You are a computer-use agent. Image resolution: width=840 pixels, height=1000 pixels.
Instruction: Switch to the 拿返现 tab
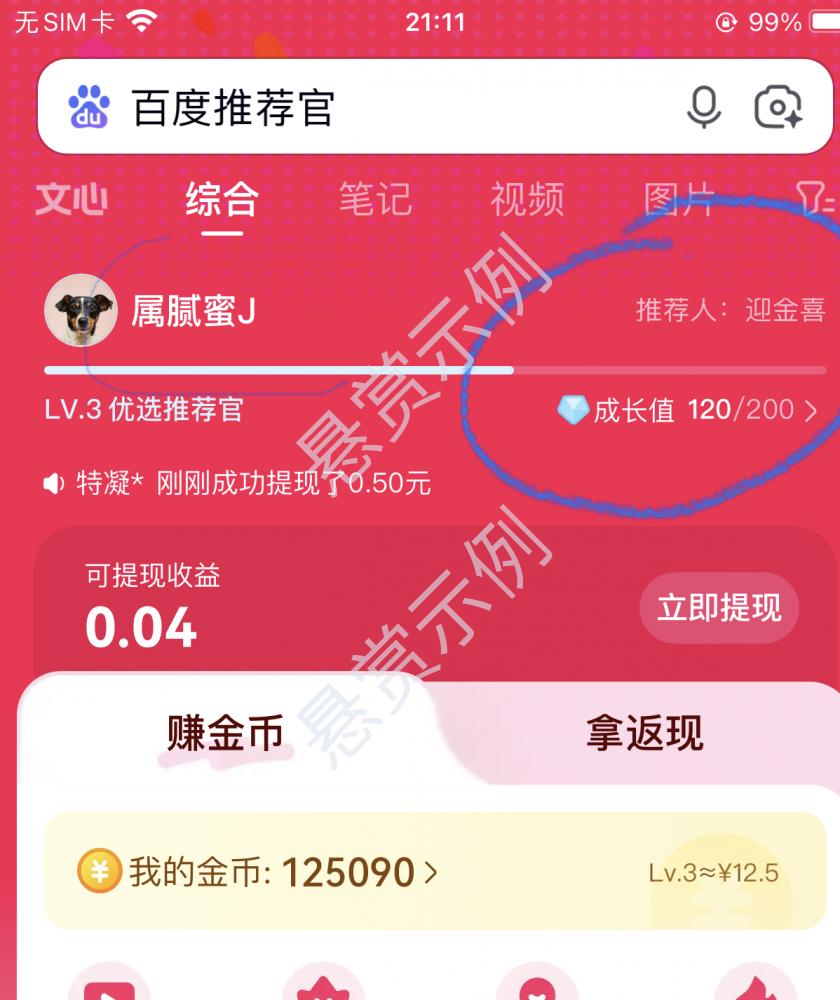(645, 733)
